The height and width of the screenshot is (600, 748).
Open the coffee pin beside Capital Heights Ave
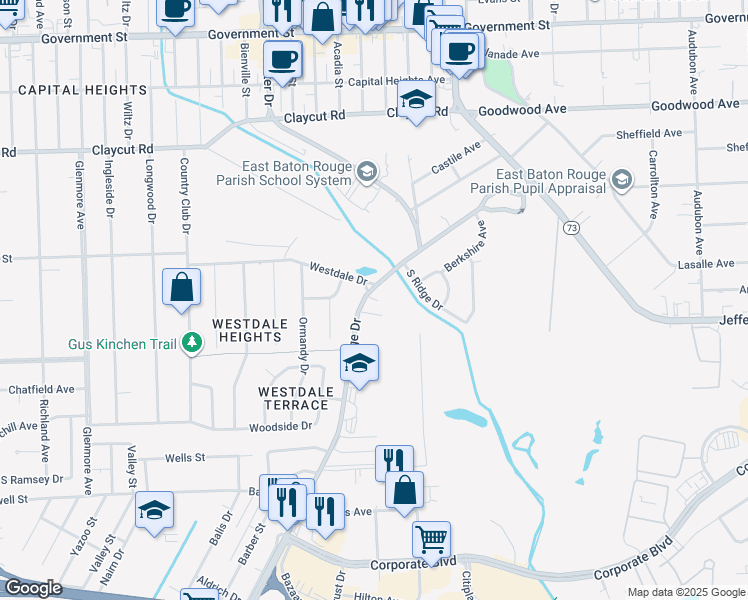[x=282, y=60]
